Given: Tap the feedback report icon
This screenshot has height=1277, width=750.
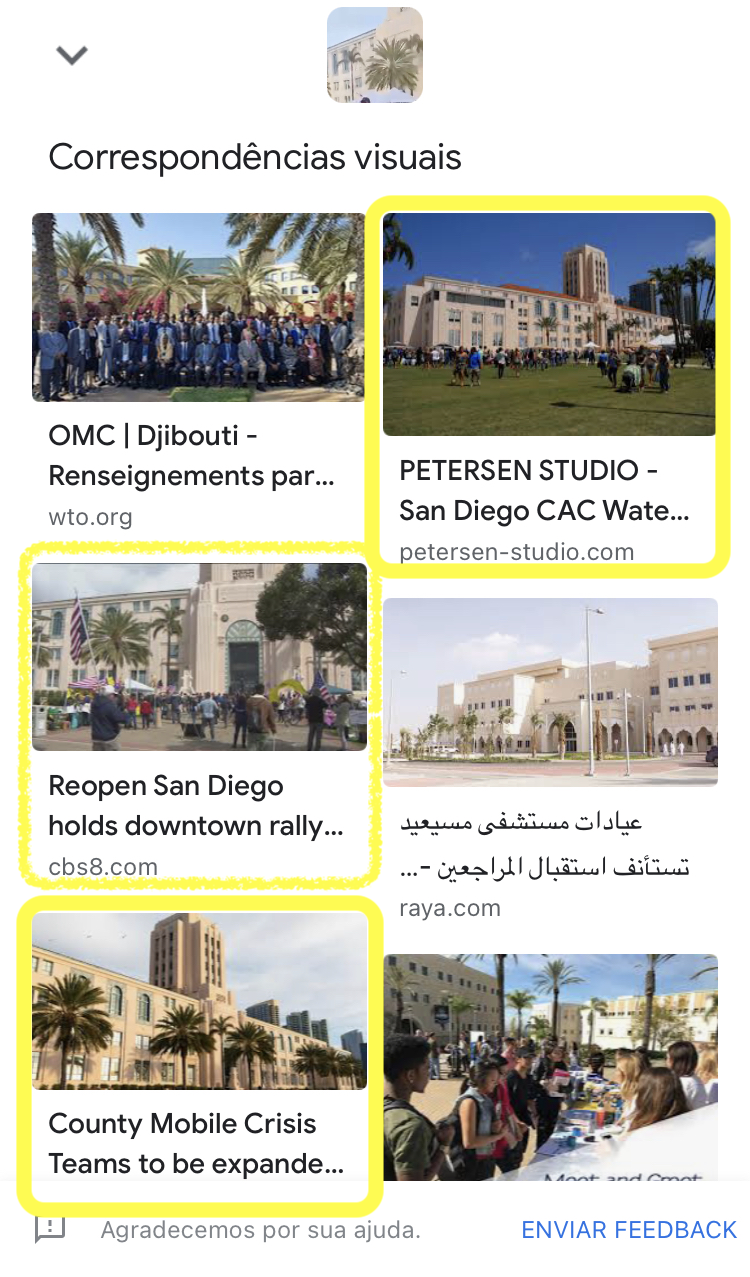Looking at the screenshot, I should tap(50, 1229).
